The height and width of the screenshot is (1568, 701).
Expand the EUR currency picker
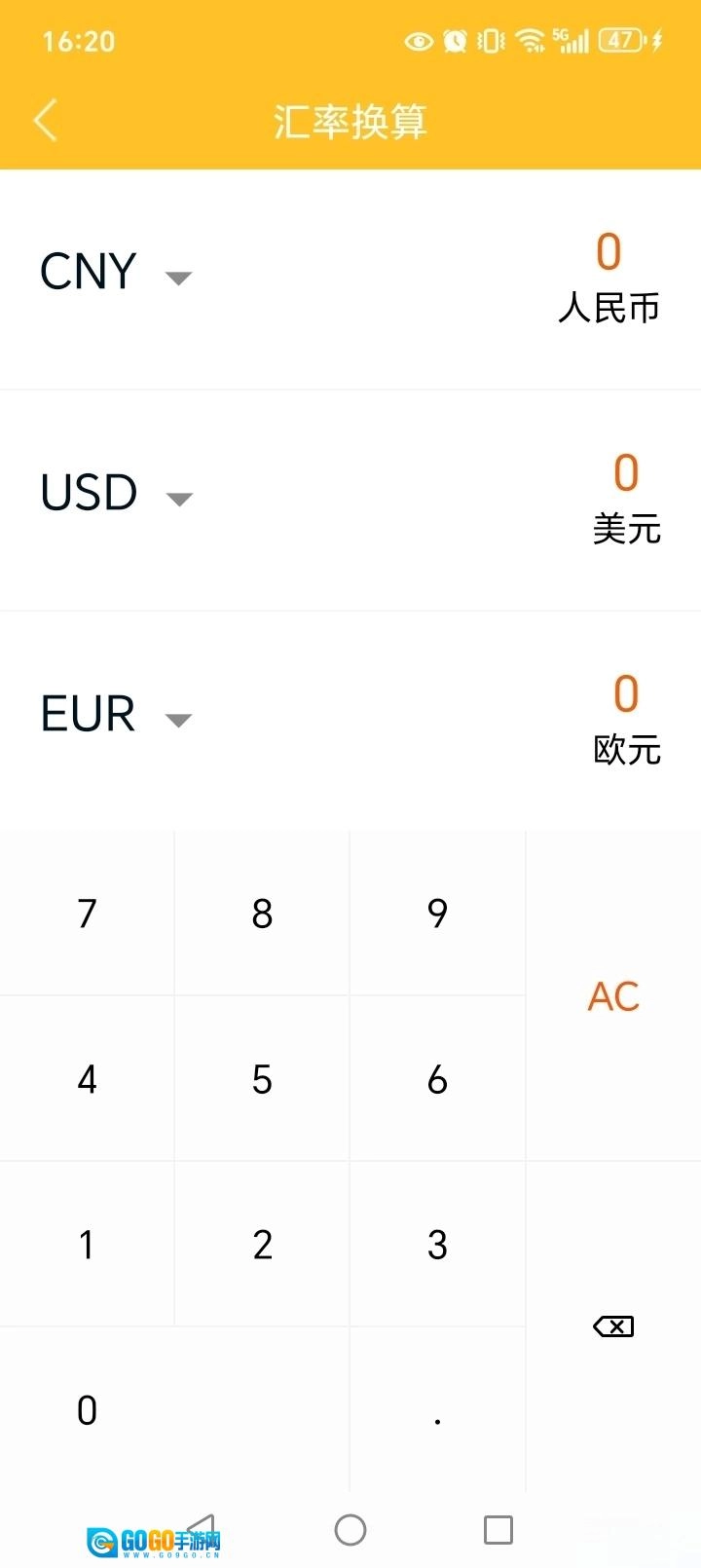(x=178, y=720)
